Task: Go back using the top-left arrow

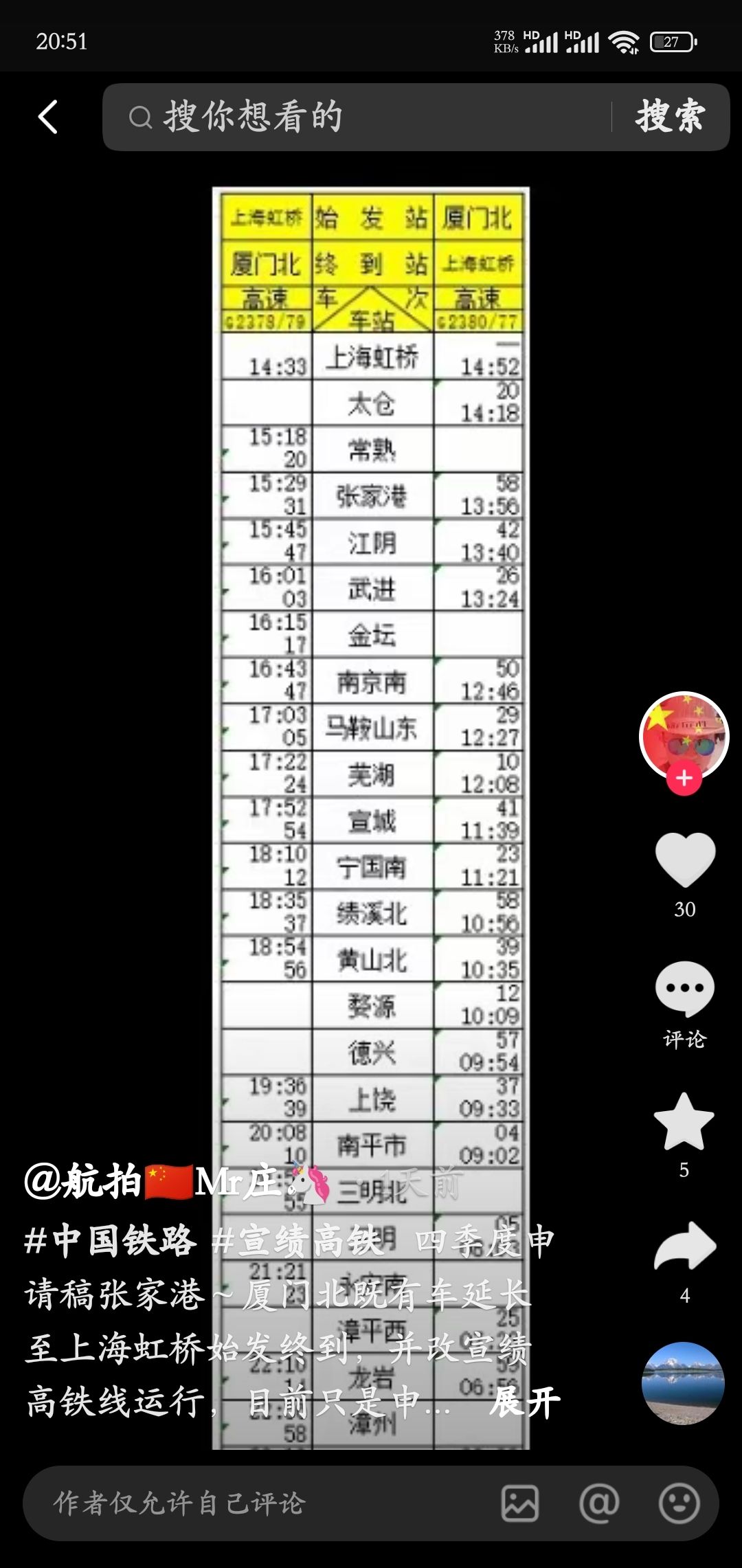Action: point(47,117)
